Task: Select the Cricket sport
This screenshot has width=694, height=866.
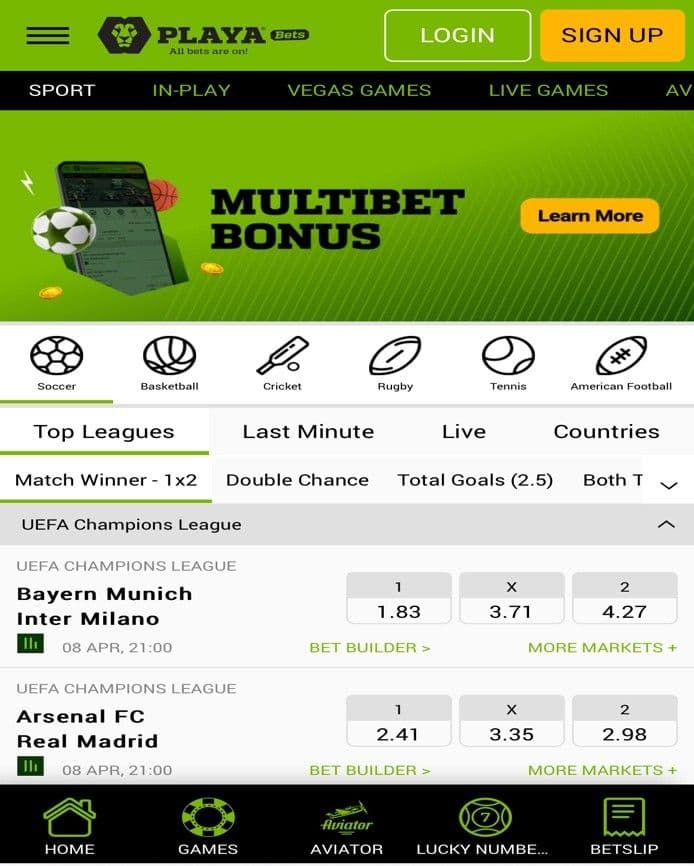Action: pos(282,364)
